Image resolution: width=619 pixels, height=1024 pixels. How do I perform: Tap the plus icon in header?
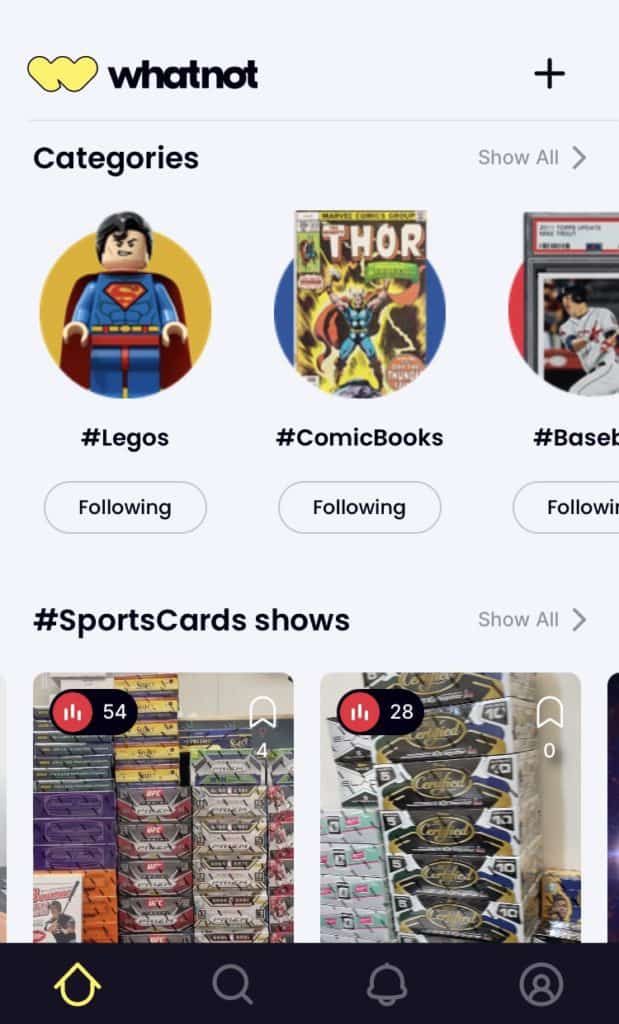(x=549, y=74)
